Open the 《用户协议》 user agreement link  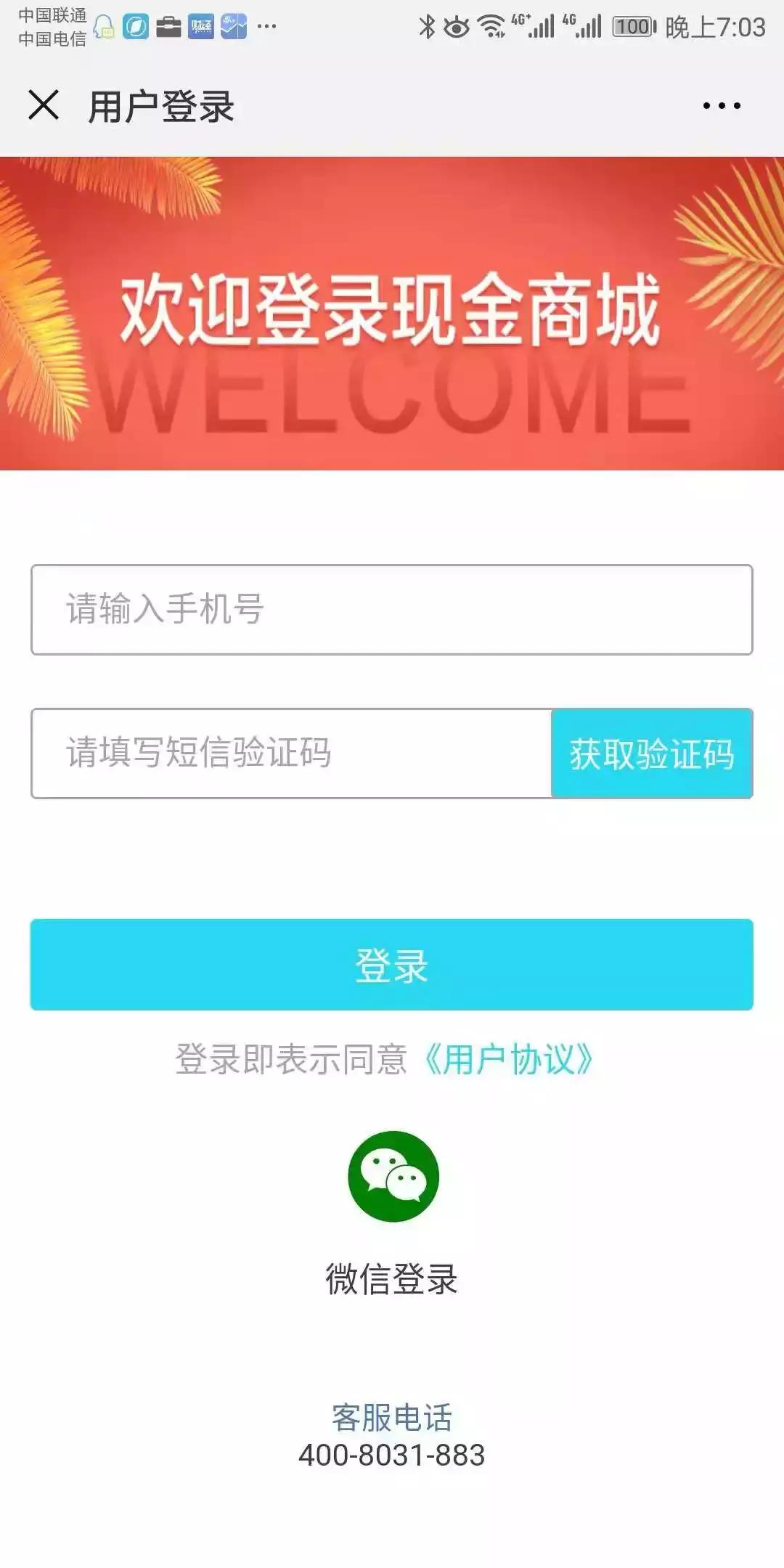pyautogui.click(x=510, y=1059)
